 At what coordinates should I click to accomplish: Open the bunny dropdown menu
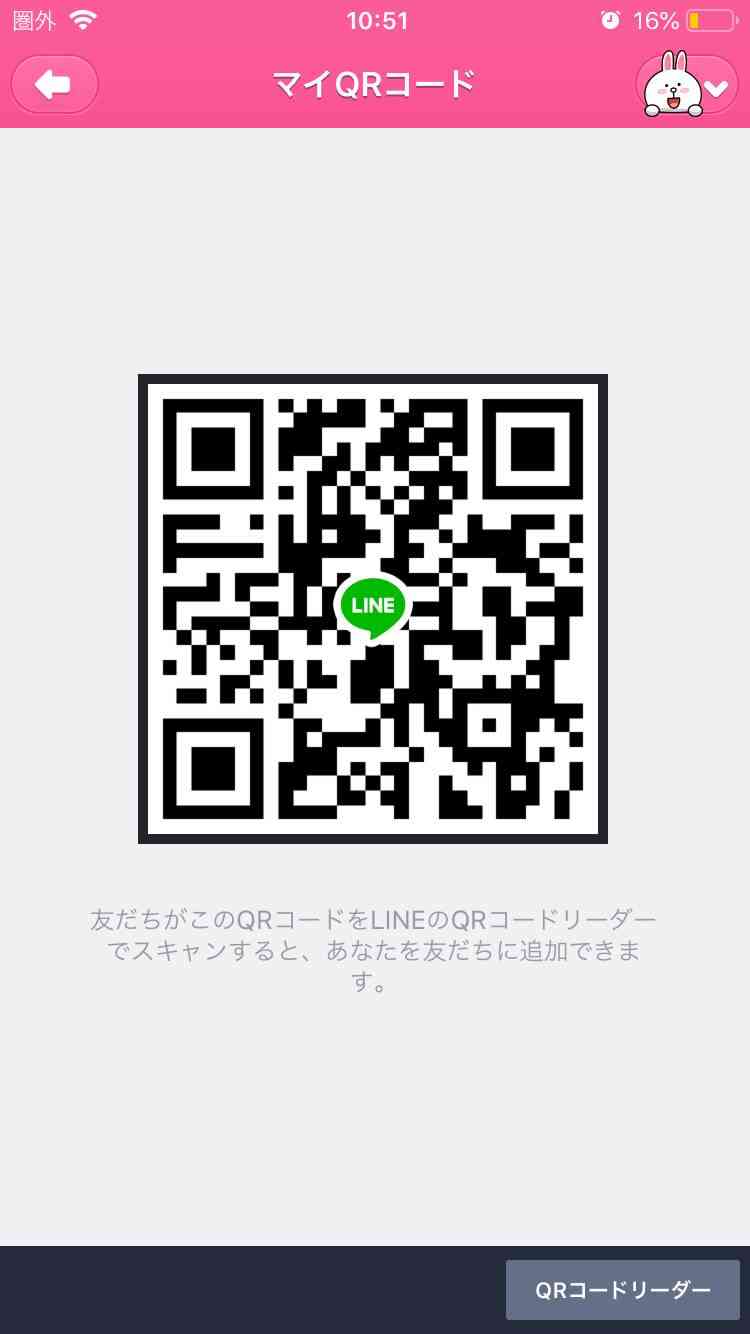click(x=686, y=85)
